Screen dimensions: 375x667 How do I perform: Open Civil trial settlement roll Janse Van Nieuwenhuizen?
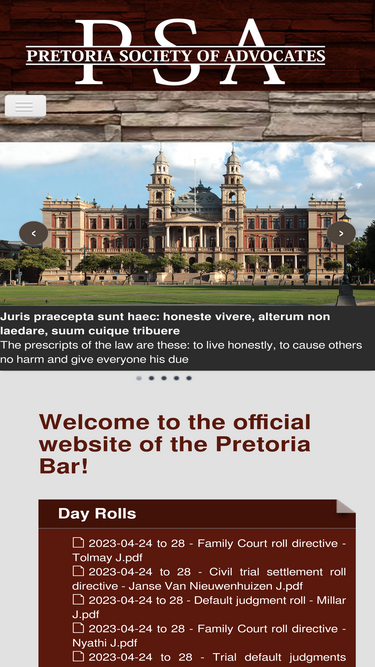(x=209, y=579)
